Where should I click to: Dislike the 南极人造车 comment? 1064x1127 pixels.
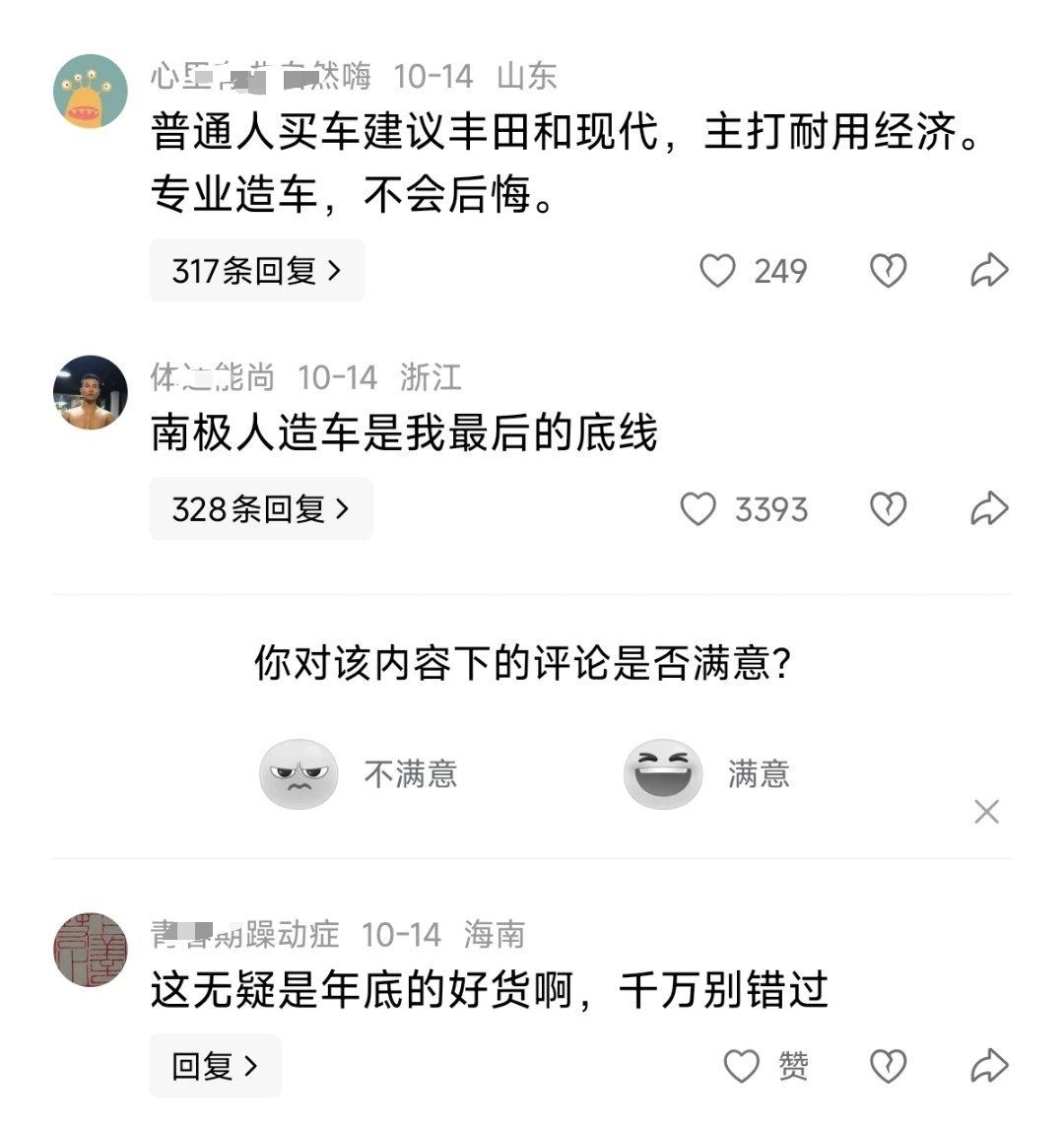click(888, 509)
